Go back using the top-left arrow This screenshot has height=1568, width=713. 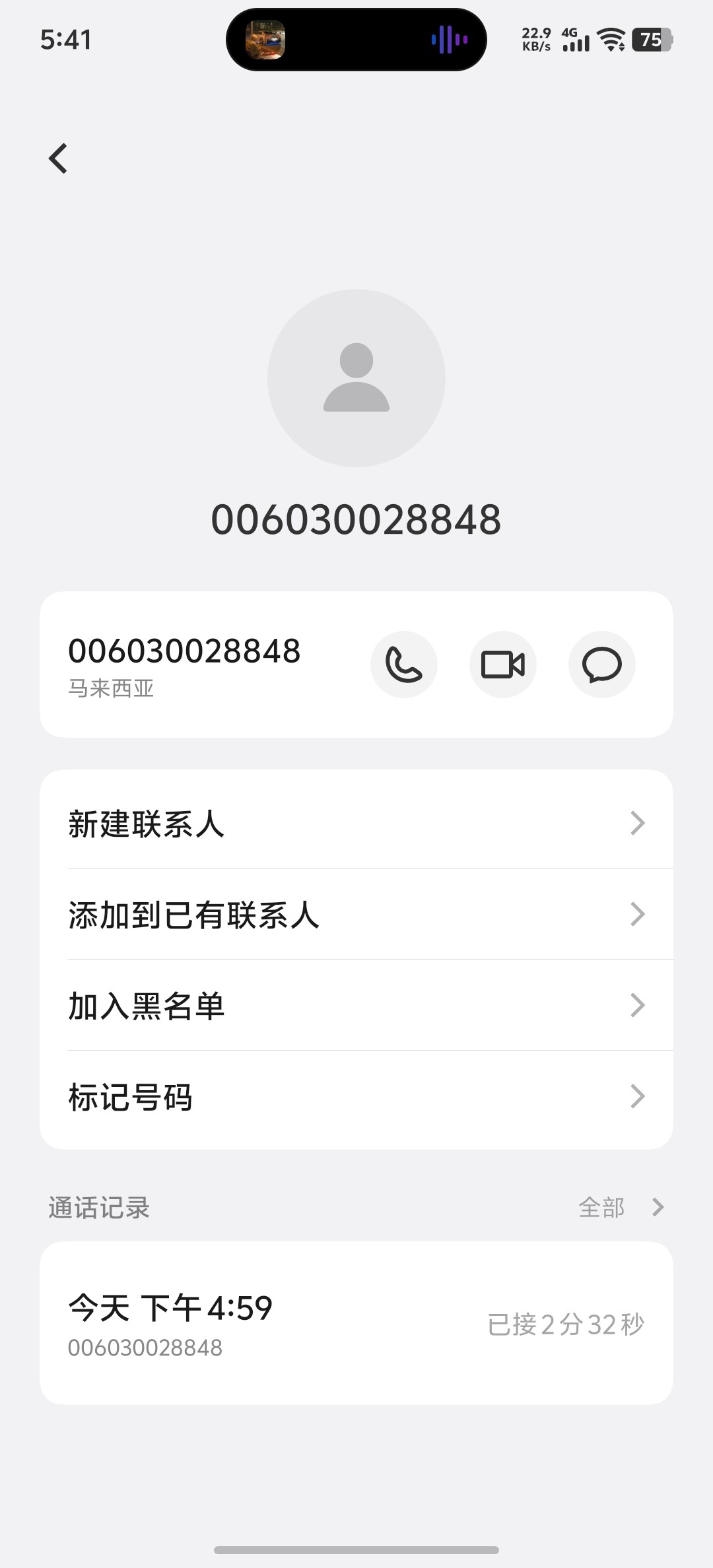click(x=58, y=159)
